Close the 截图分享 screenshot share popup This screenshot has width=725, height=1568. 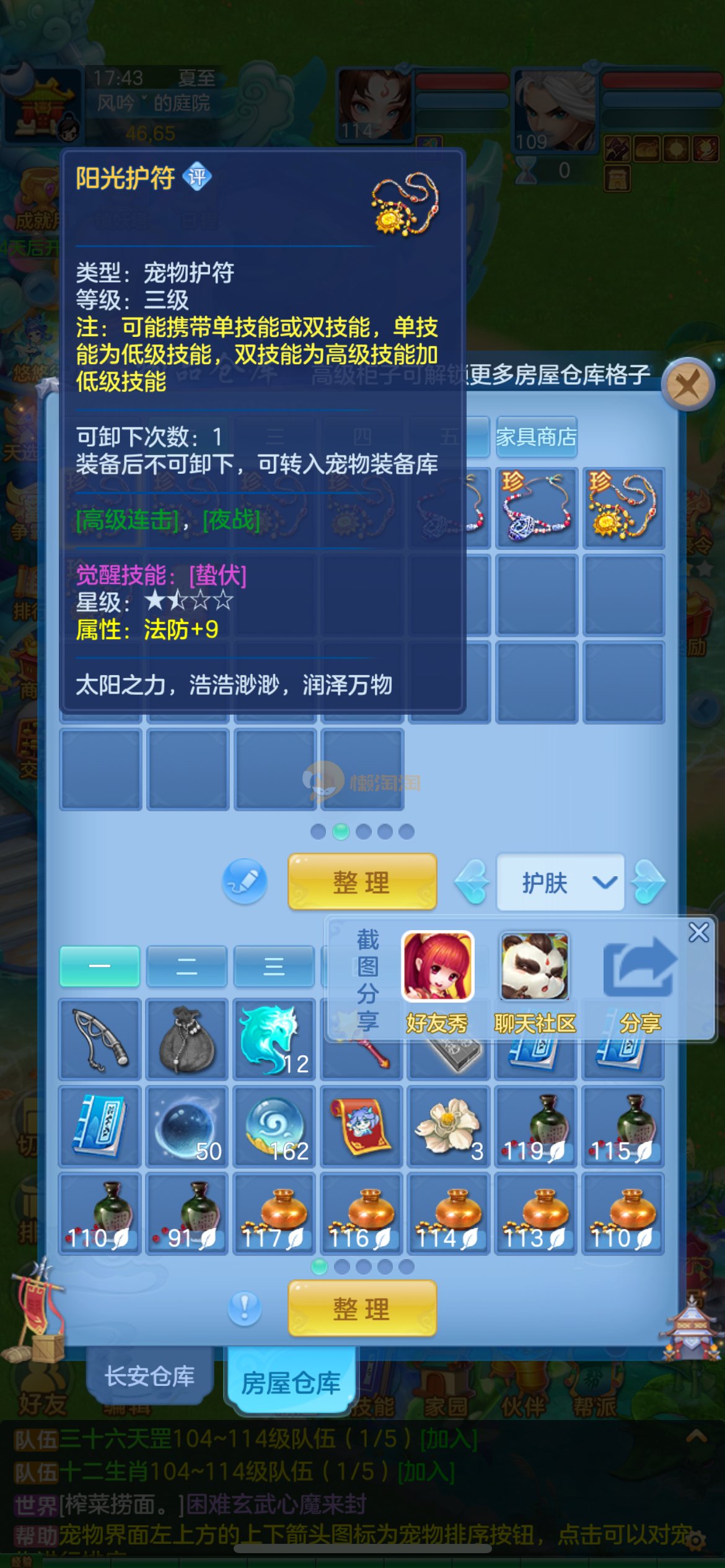click(x=699, y=932)
